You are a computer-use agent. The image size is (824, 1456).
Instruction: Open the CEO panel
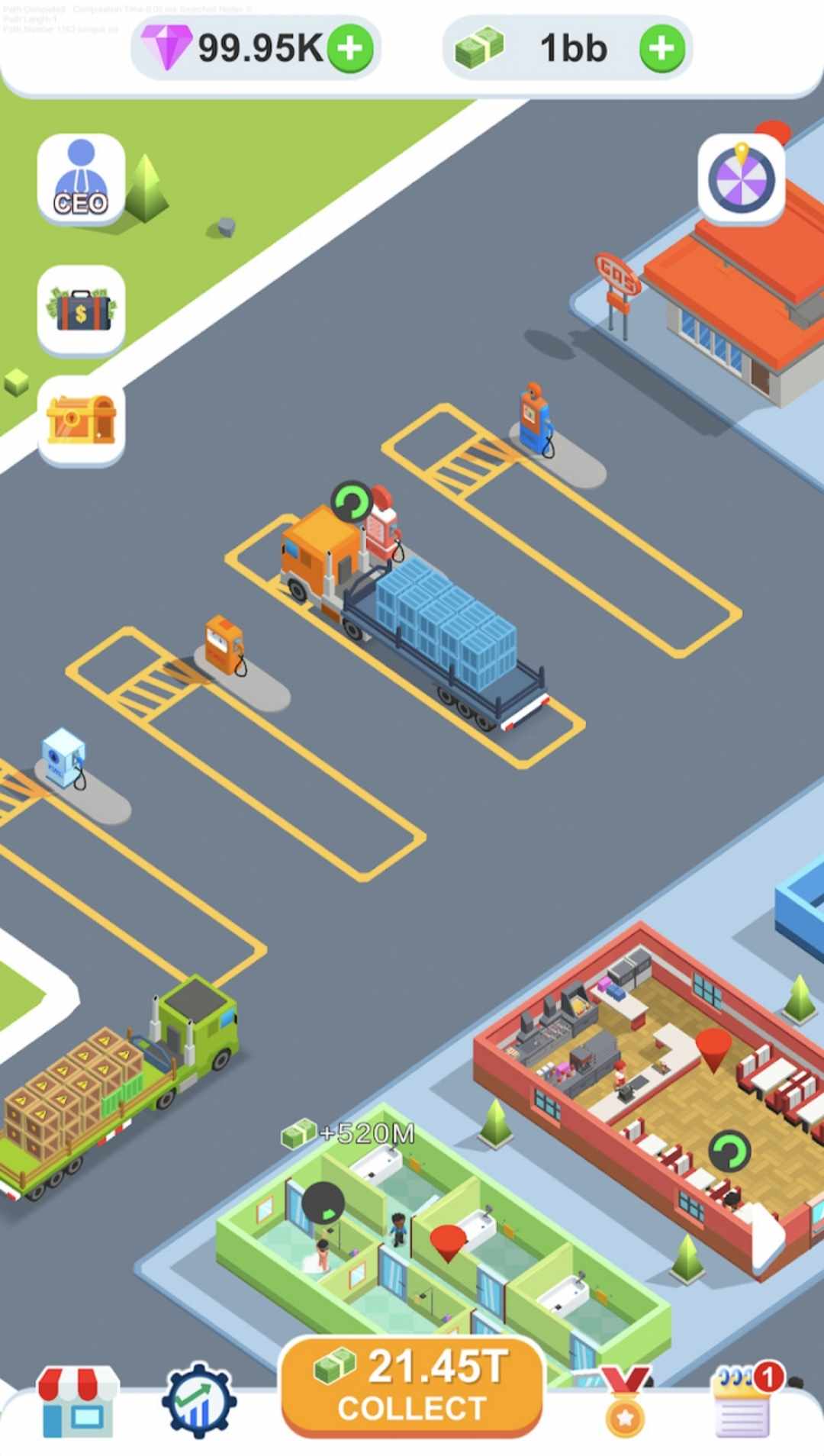(x=81, y=179)
